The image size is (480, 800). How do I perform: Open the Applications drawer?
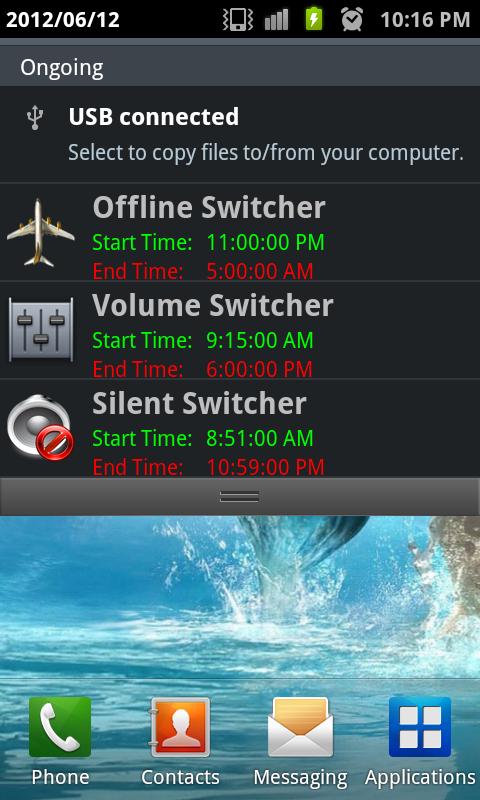pyautogui.click(x=420, y=741)
